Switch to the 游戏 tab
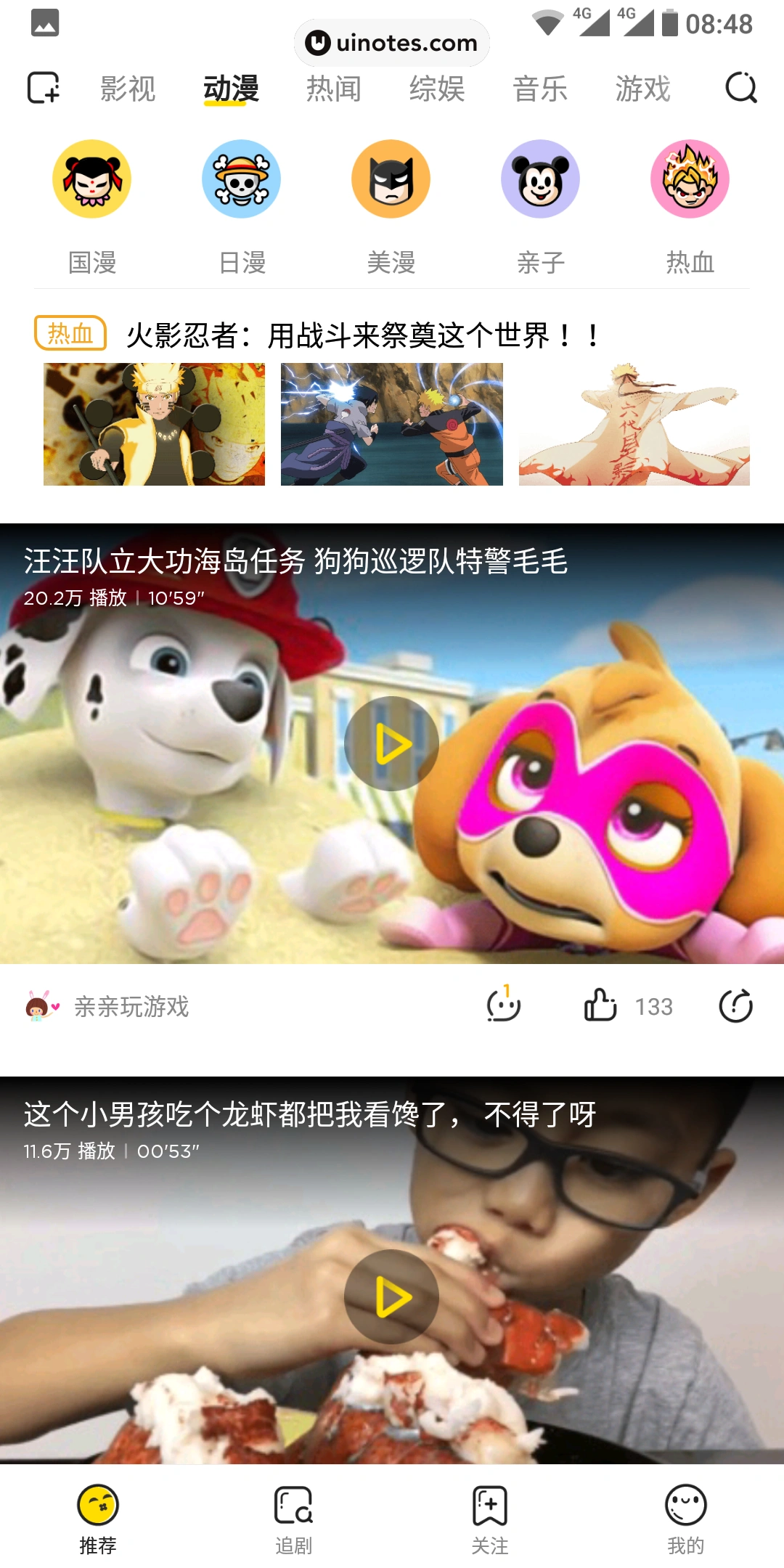Viewport: 784px width, 1568px height. 643,89
